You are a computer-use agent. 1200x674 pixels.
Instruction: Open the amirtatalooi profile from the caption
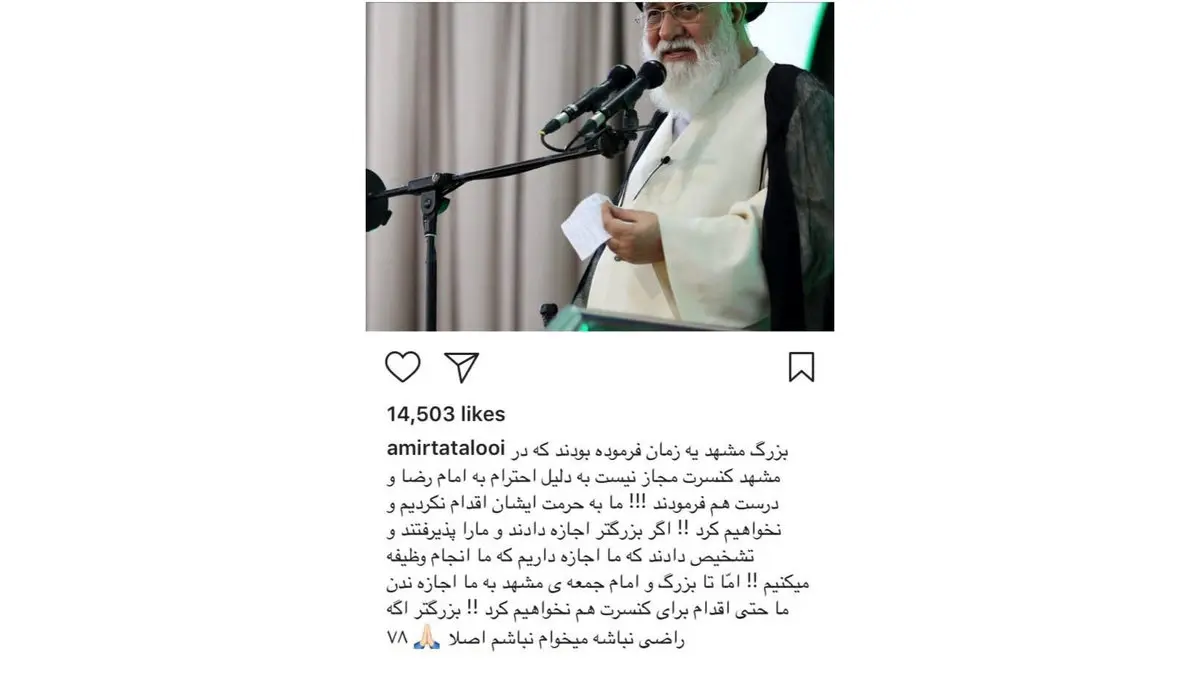(448, 443)
